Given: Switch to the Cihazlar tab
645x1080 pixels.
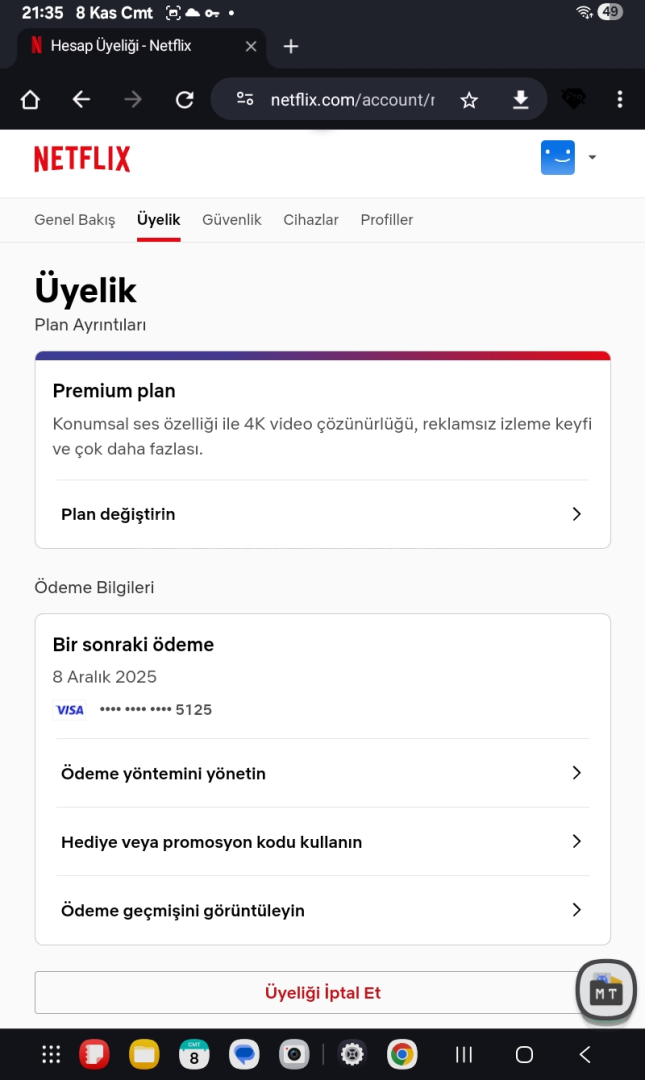Looking at the screenshot, I should pyautogui.click(x=311, y=220).
